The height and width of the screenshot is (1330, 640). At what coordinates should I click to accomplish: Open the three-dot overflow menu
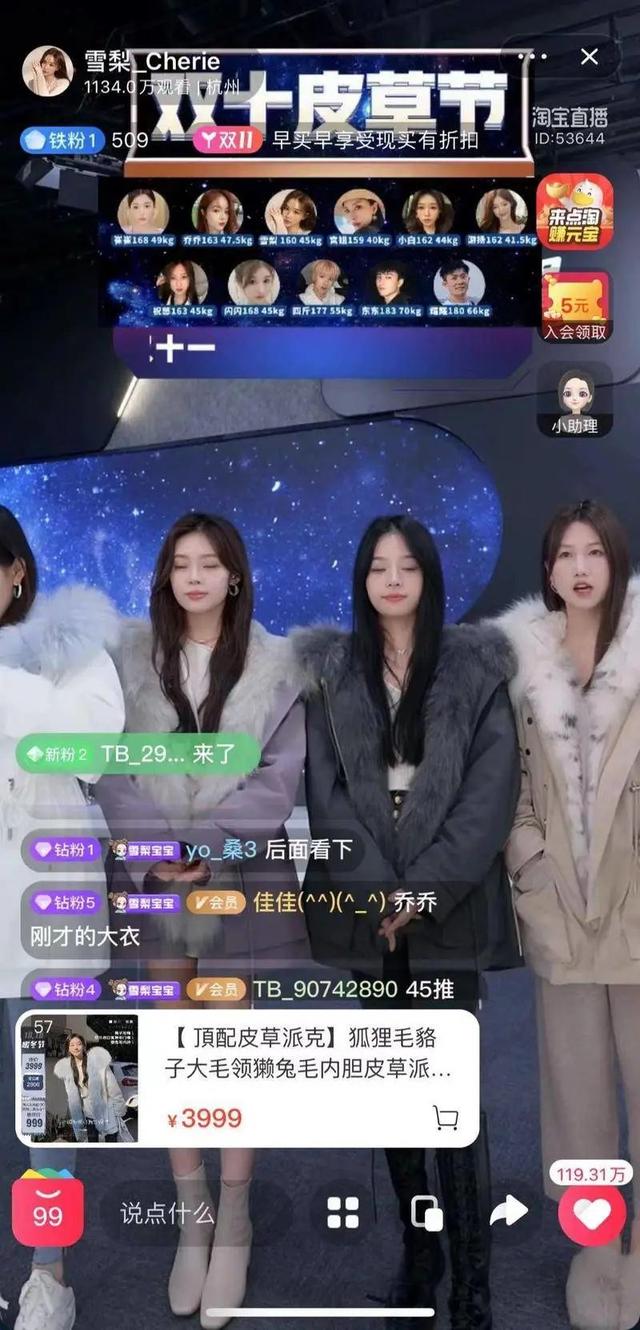(538, 57)
